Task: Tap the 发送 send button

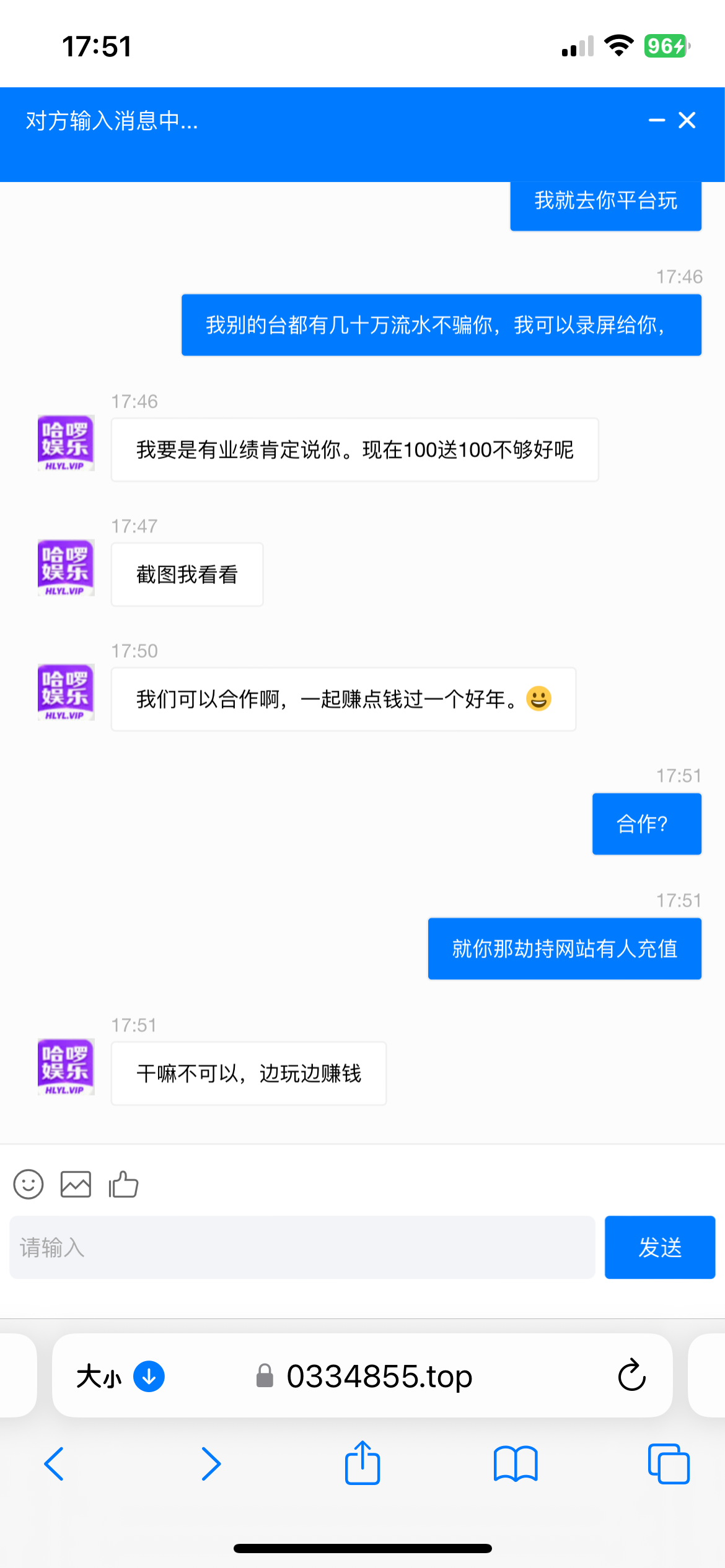Action: [660, 1247]
